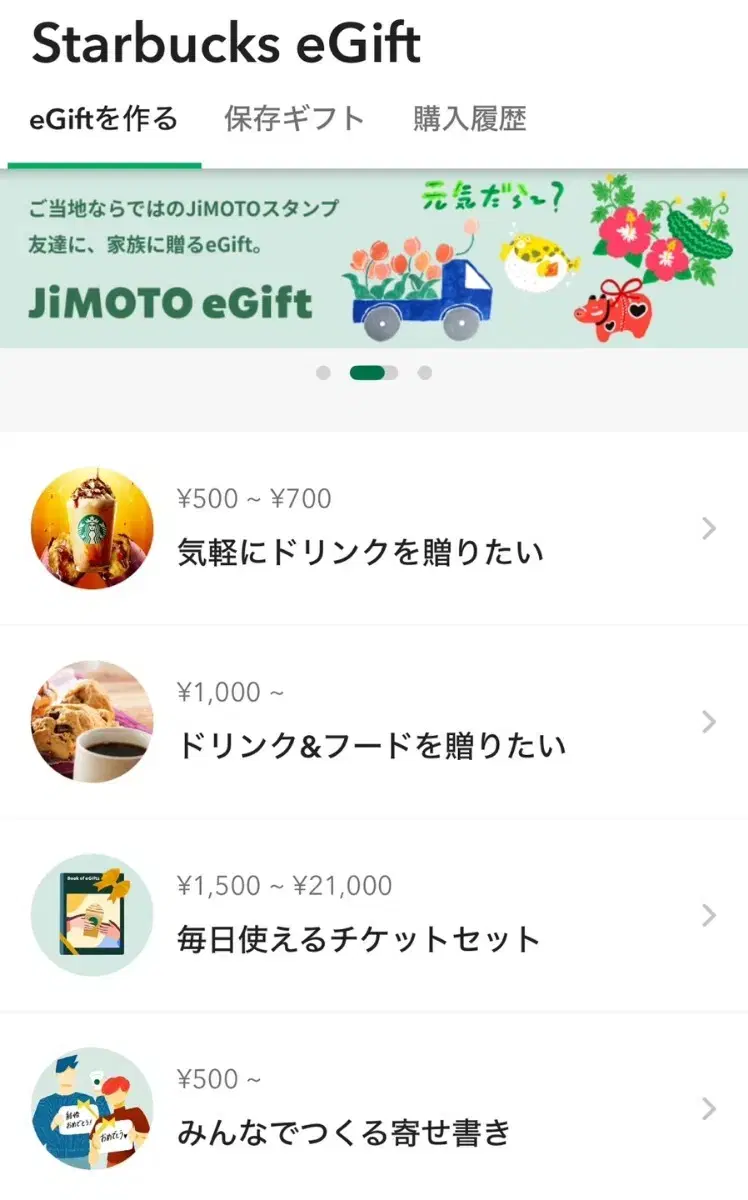Tap the Frappuccino drink gift thumbnail icon
Image resolution: width=748 pixels, height=1200 pixels.
(x=91, y=528)
